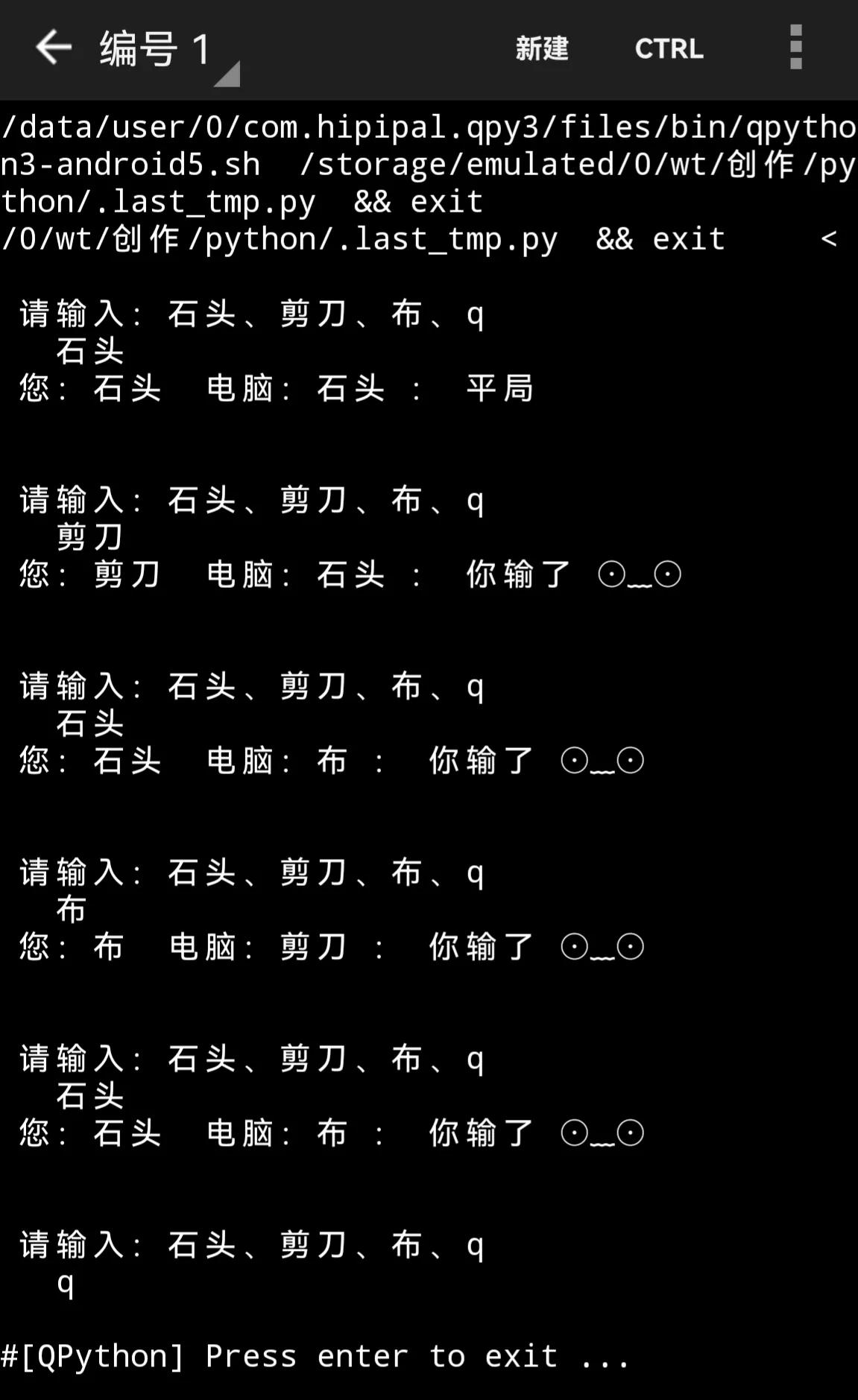The image size is (858, 1400).
Task: Tap the QPython prompt line at bottom
Action: click(x=313, y=1355)
